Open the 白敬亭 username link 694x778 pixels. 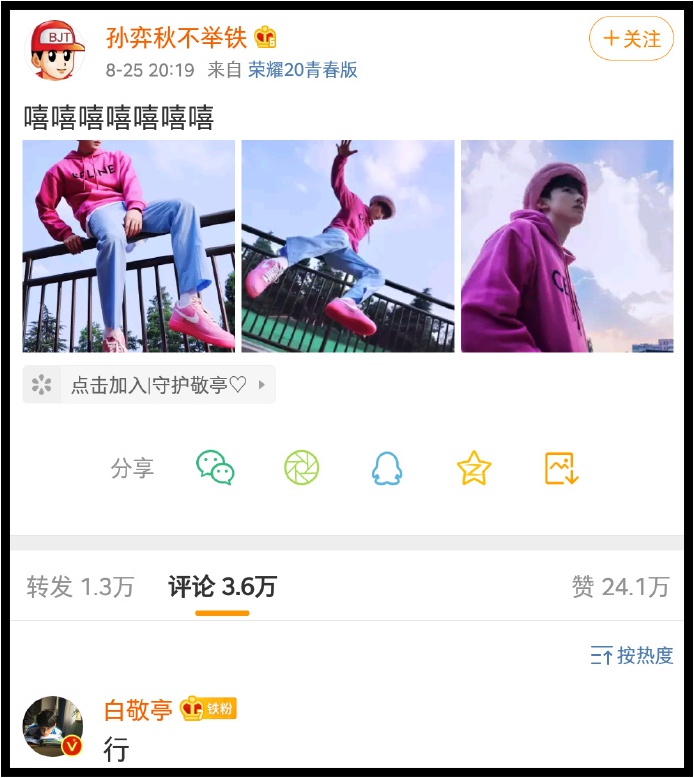138,710
